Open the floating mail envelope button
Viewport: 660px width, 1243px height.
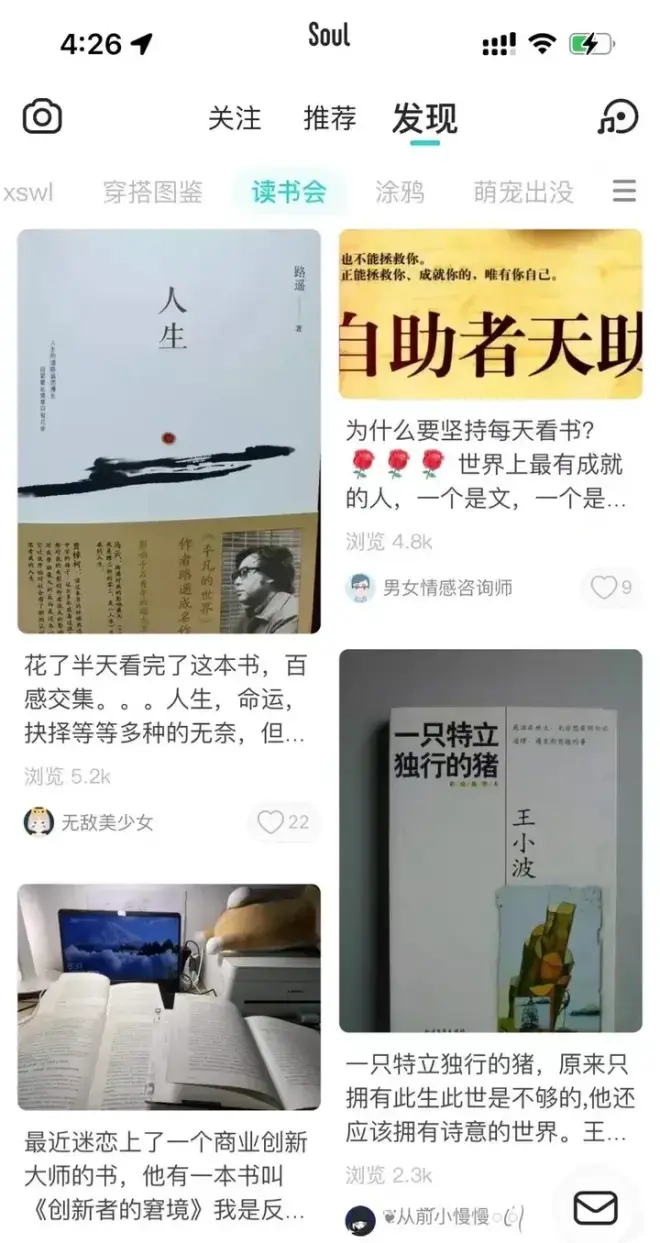595,1208
